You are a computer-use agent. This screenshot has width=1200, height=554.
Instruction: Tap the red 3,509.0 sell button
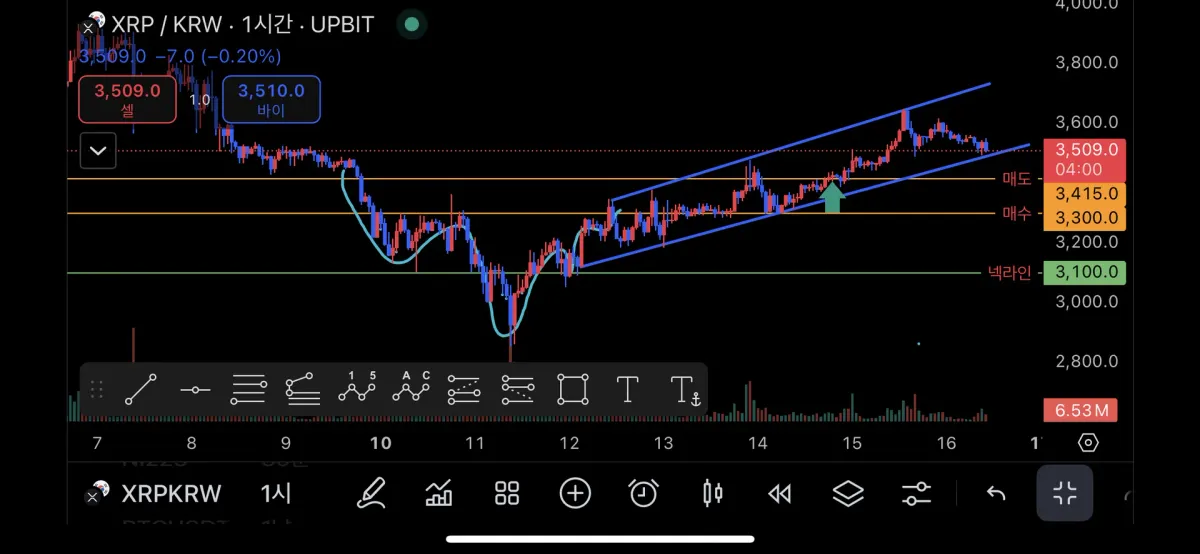coord(127,99)
